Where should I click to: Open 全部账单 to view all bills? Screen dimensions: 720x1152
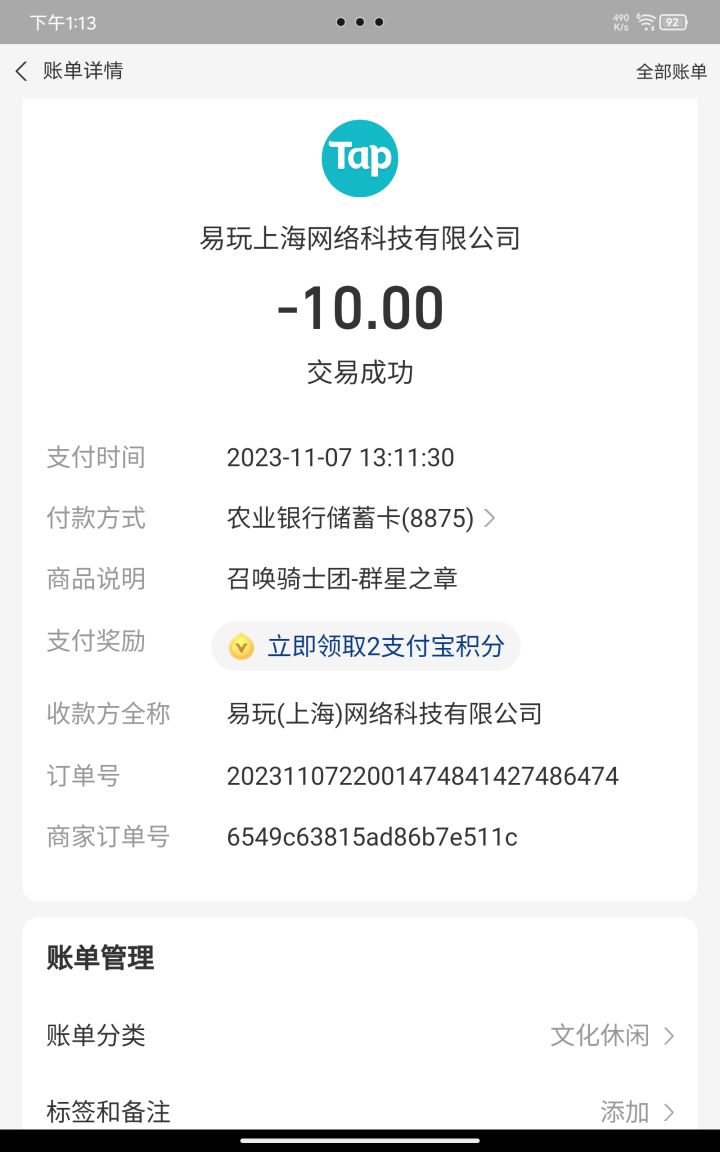point(670,71)
